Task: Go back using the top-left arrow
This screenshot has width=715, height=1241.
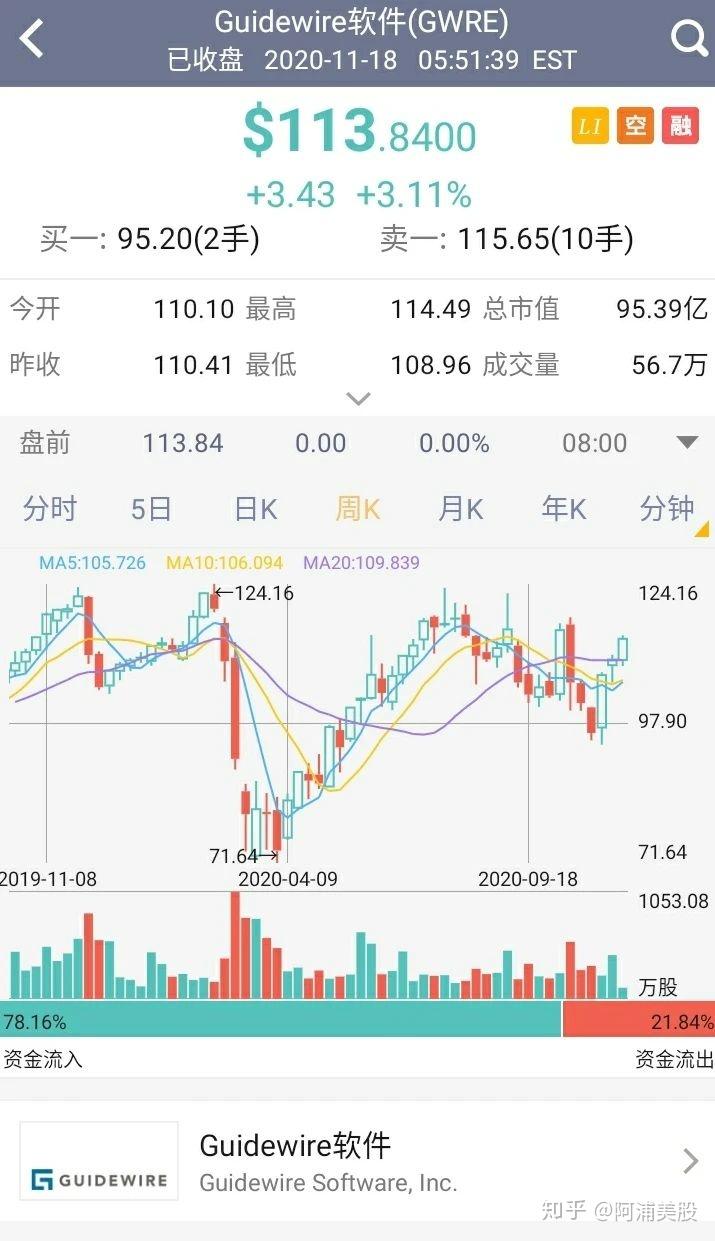Action: click(x=32, y=40)
